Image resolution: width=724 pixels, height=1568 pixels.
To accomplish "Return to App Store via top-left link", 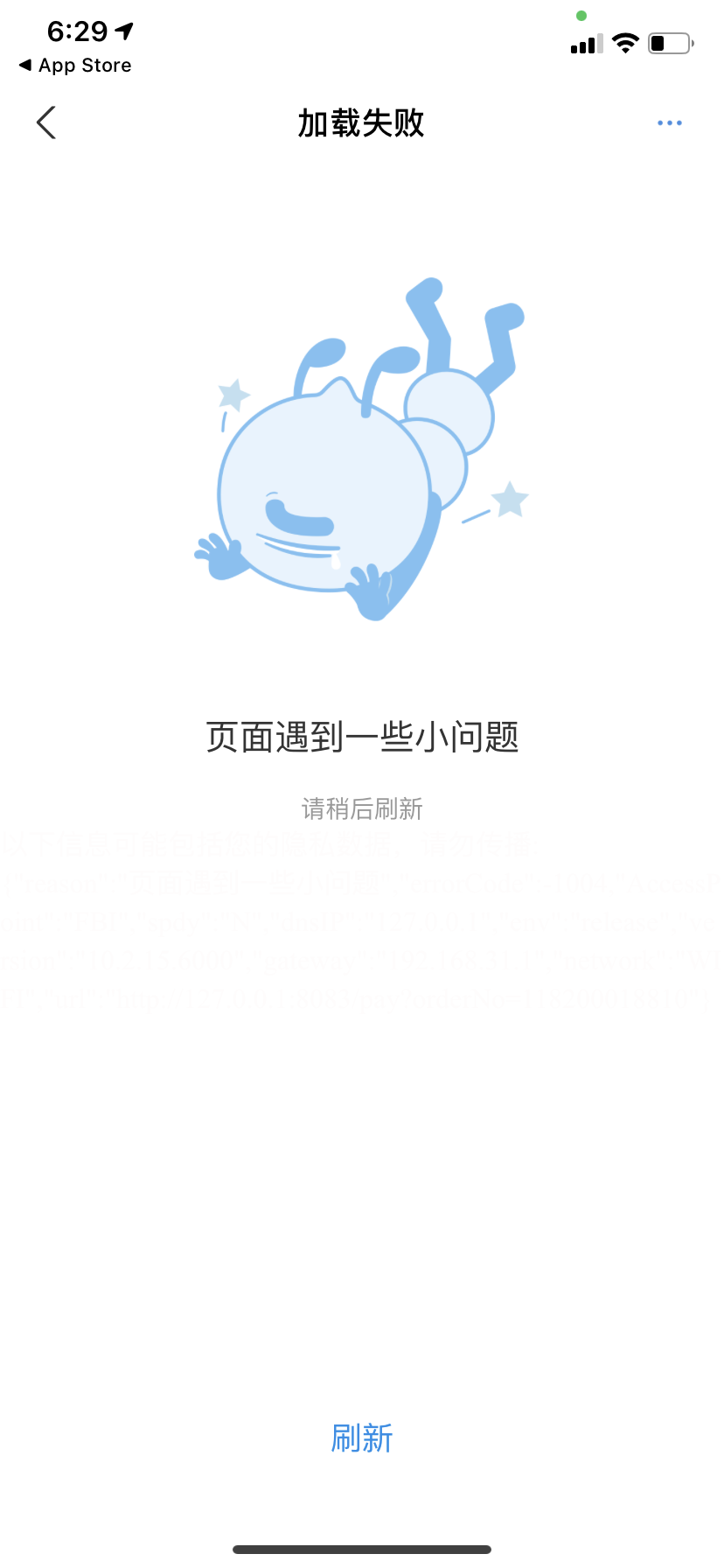I will [74, 65].
